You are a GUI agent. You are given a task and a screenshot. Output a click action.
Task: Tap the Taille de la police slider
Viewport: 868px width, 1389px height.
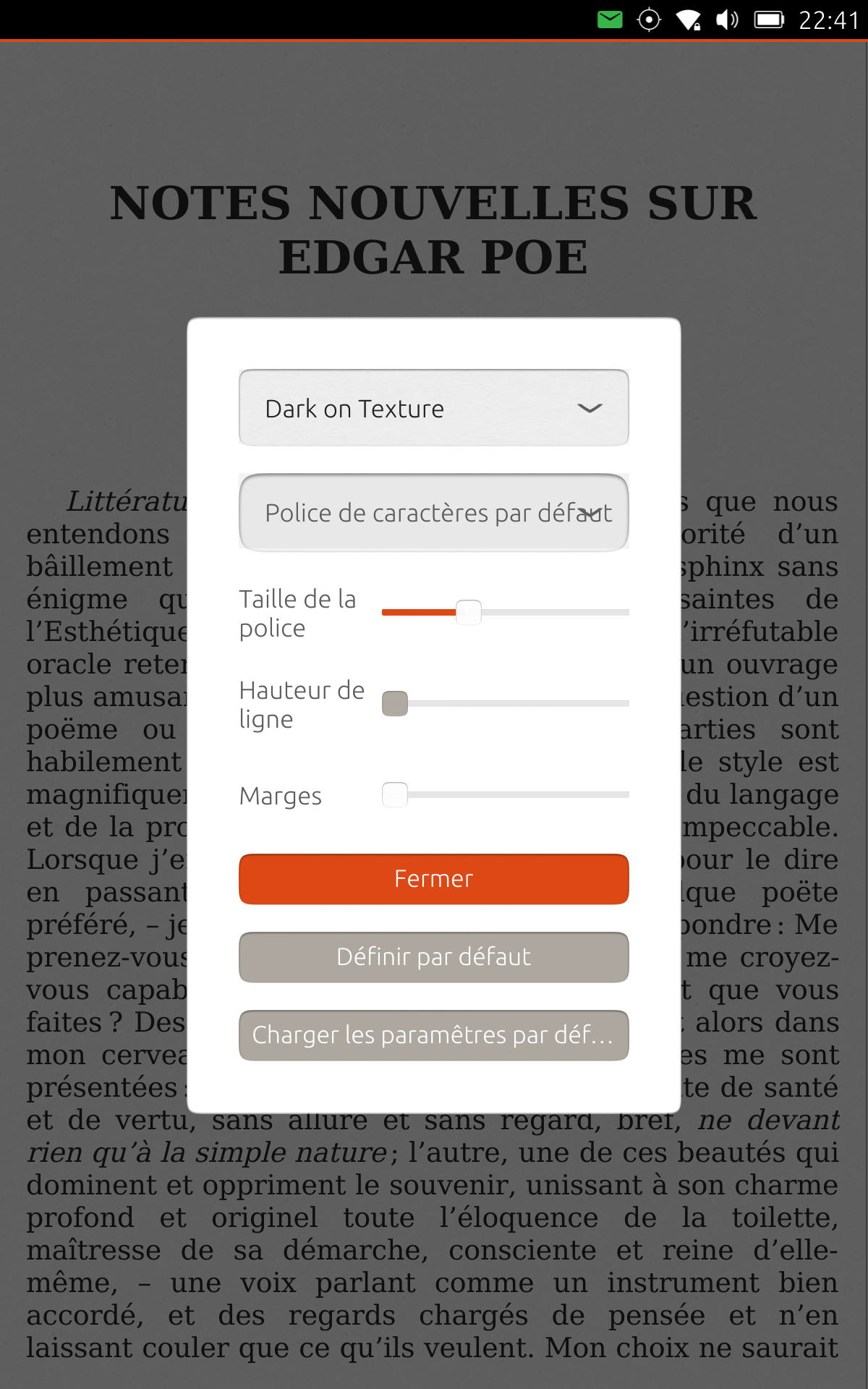505,612
